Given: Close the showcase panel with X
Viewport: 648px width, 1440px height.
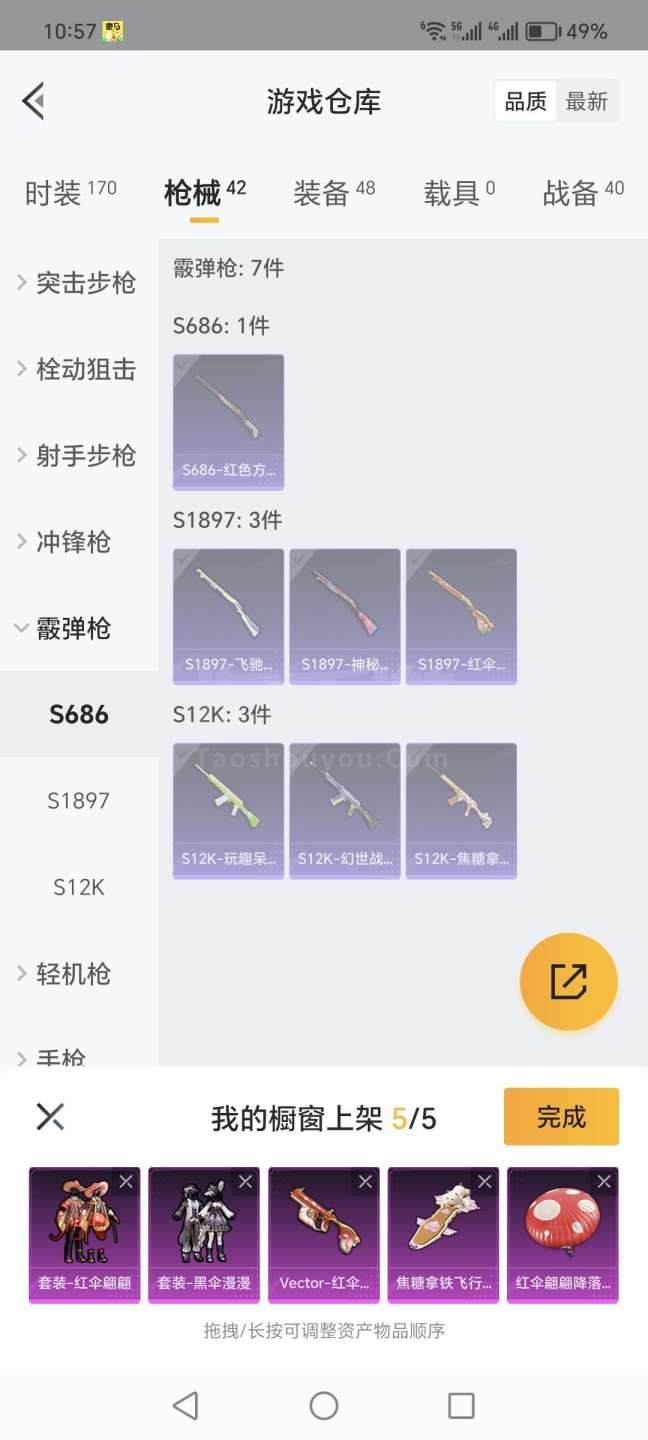Looking at the screenshot, I should click(50, 1116).
